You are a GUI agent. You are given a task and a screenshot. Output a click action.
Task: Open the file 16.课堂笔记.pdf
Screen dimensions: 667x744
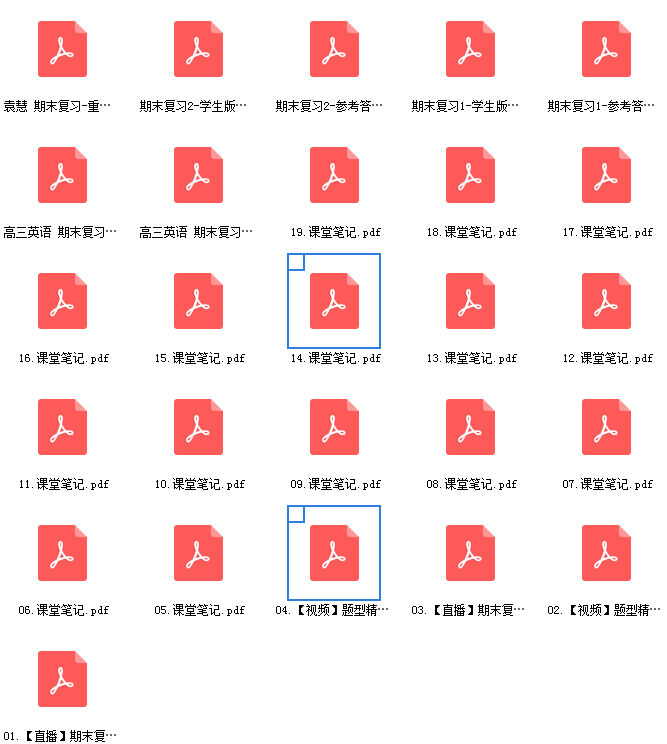point(62,301)
